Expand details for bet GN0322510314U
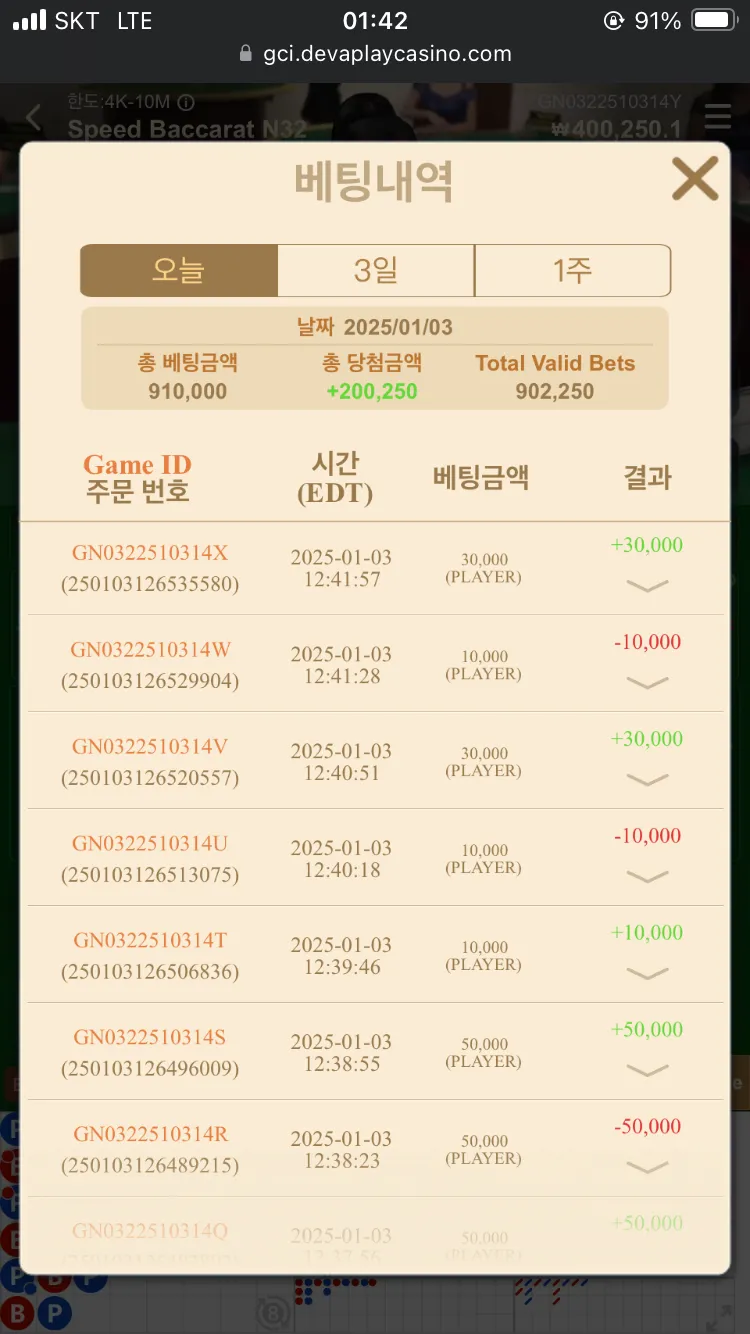 pos(647,877)
